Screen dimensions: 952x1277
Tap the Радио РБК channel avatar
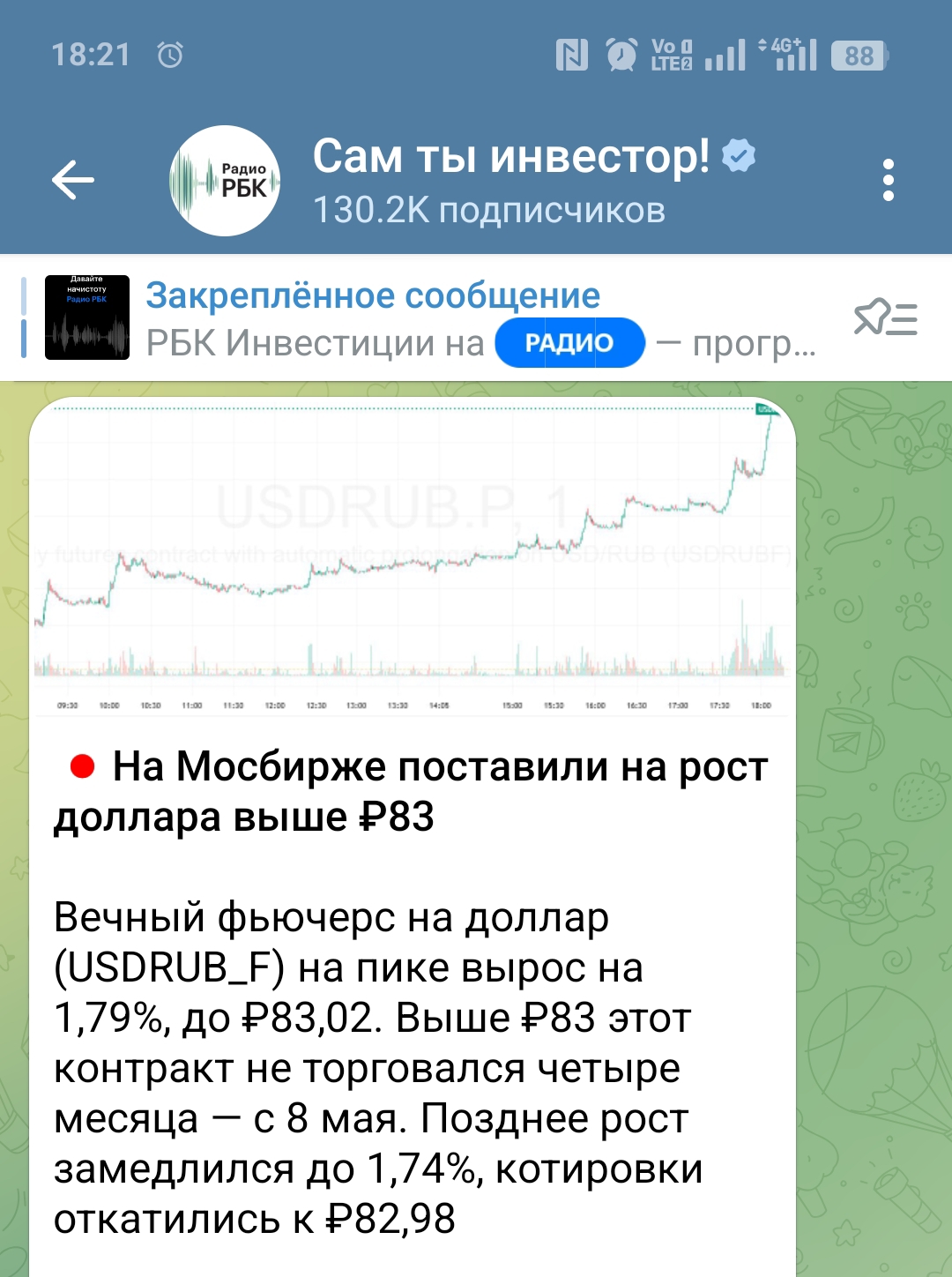225,181
